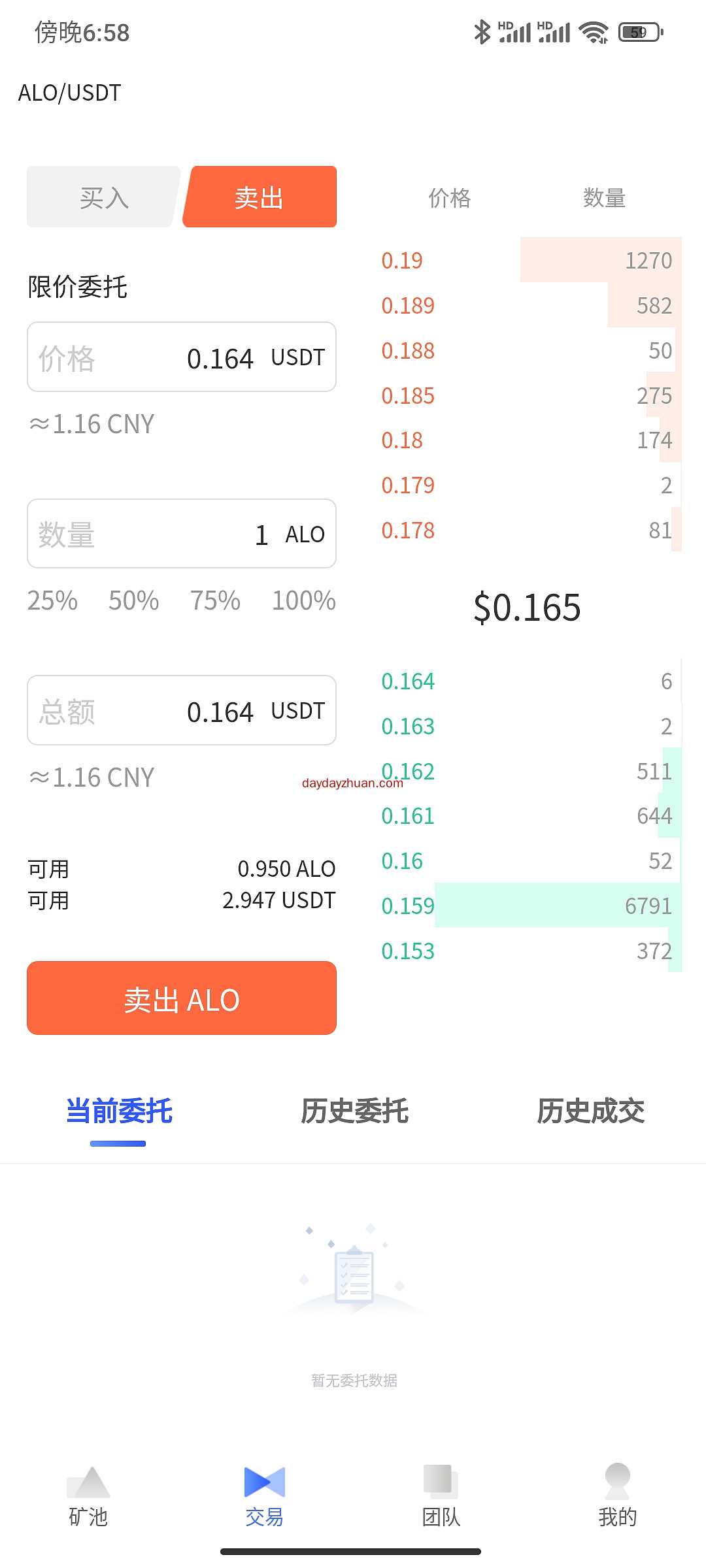Pick the 0.19 sell order price

(402, 261)
